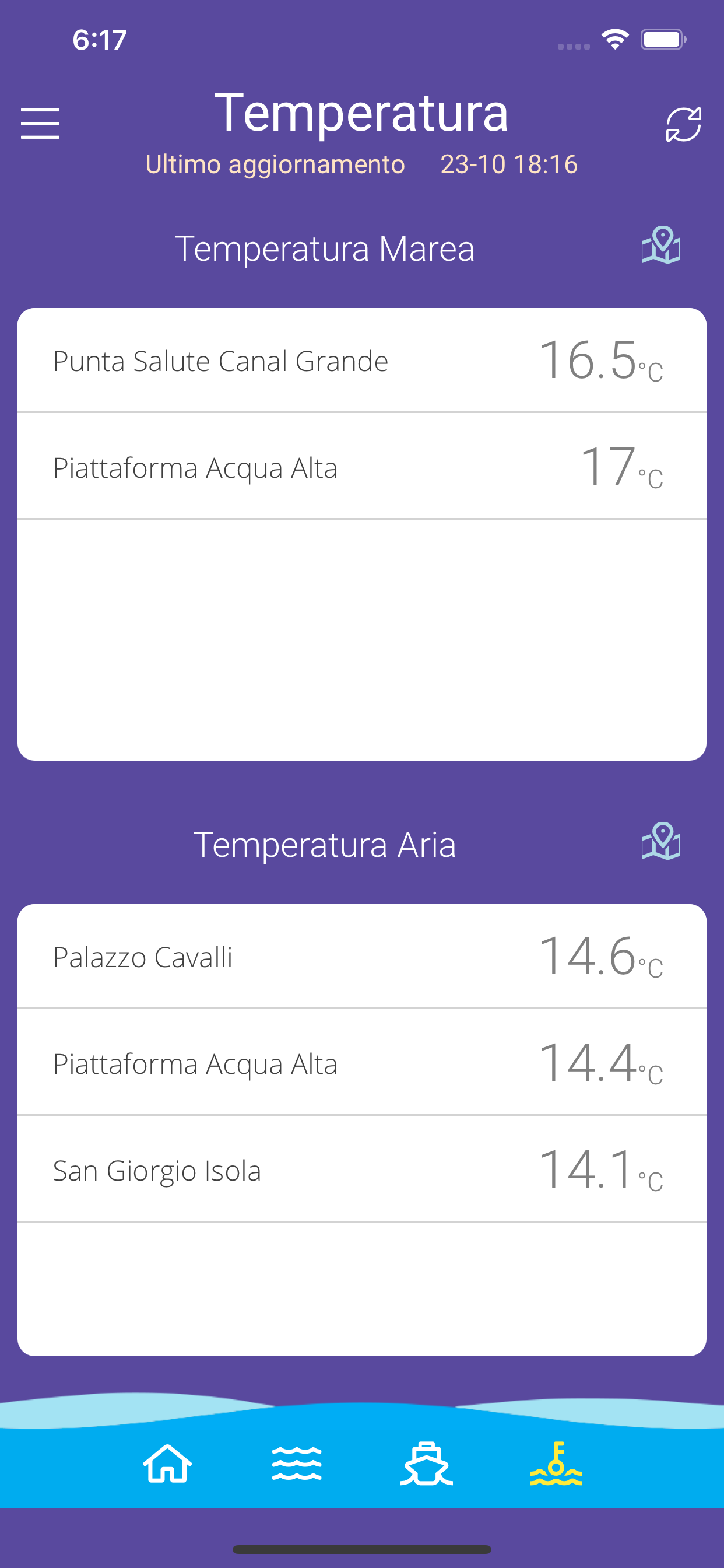Open map for Temperatura Aria

click(x=660, y=841)
